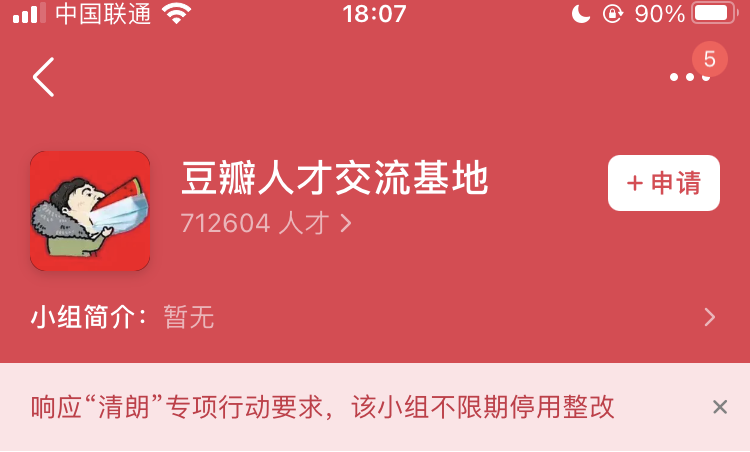
Task: Open the group avatar image
Action: pyautogui.click(x=90, y=211)
